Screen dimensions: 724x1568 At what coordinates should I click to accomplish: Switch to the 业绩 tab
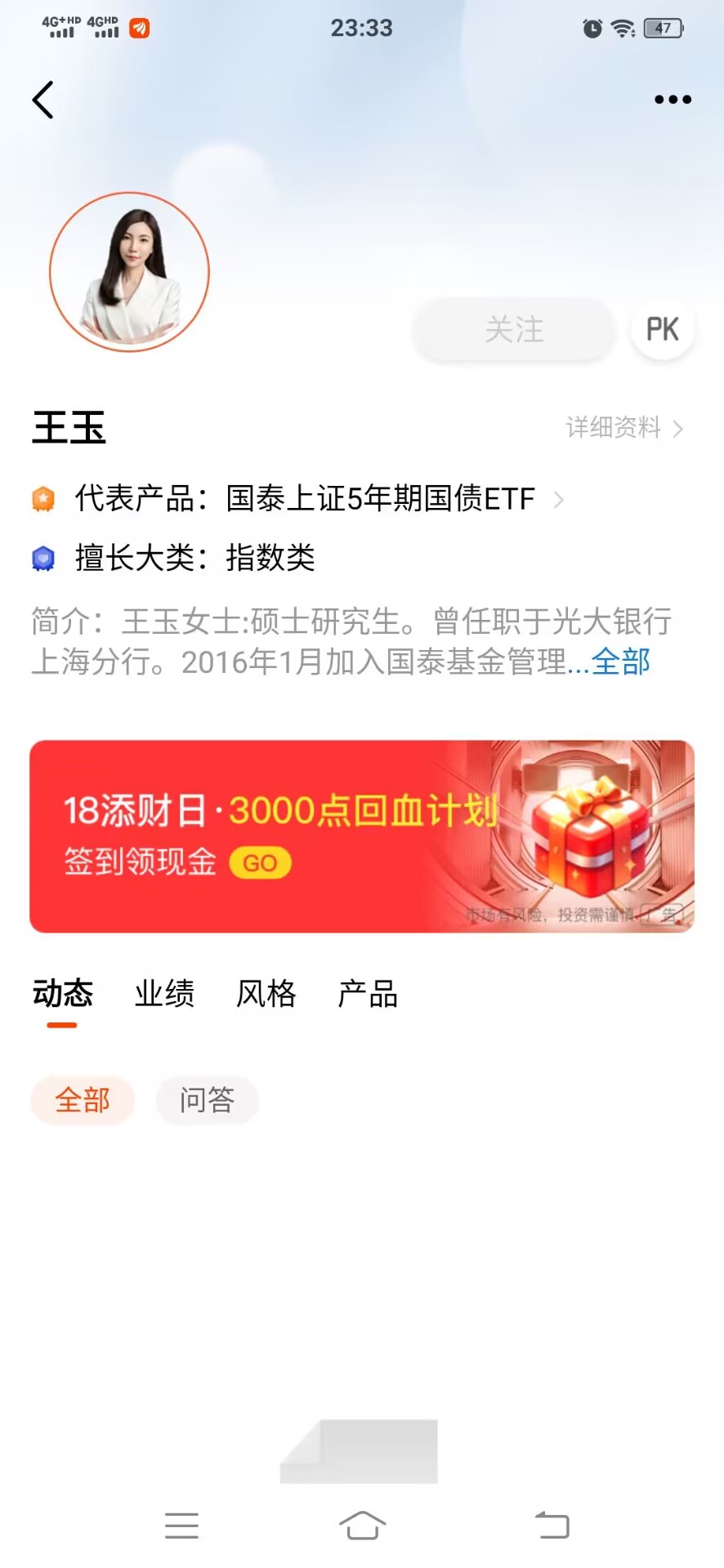click(x=163, y=994)
